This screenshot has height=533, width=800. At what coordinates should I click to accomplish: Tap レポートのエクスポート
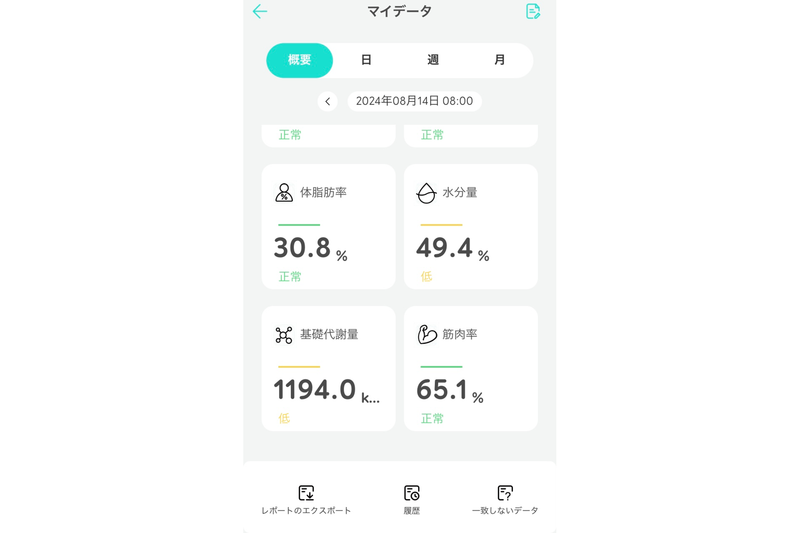(x=306, y=500)
